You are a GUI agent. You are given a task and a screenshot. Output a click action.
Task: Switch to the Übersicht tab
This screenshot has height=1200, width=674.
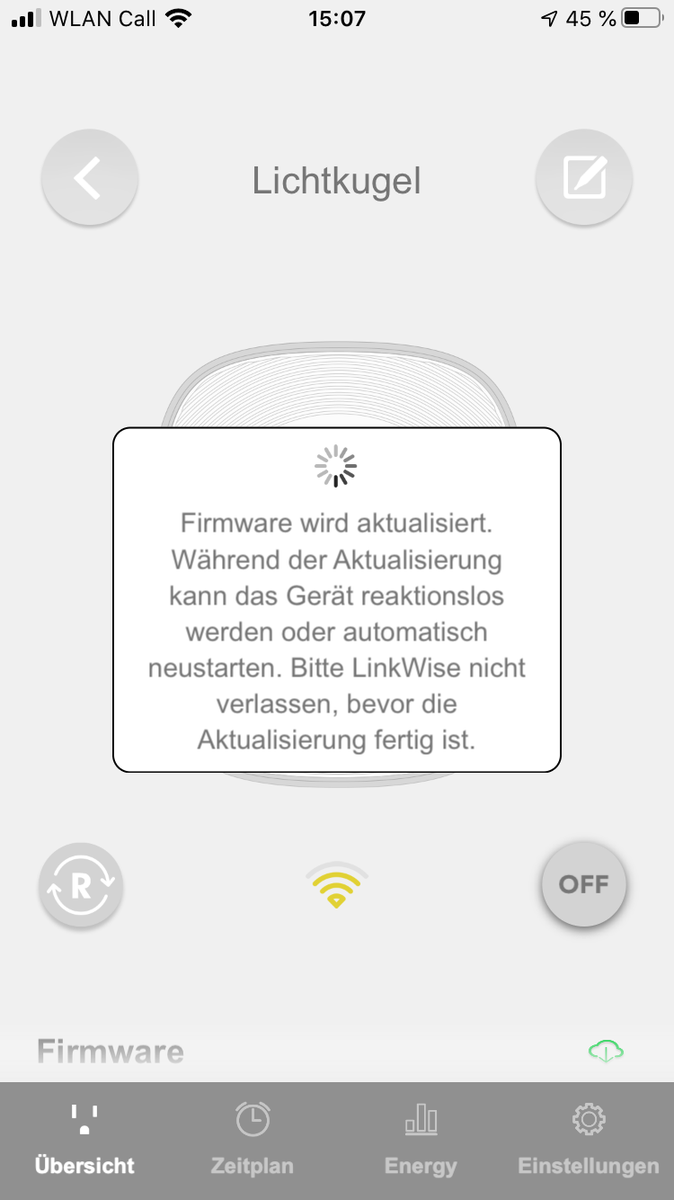point(84,1141)
